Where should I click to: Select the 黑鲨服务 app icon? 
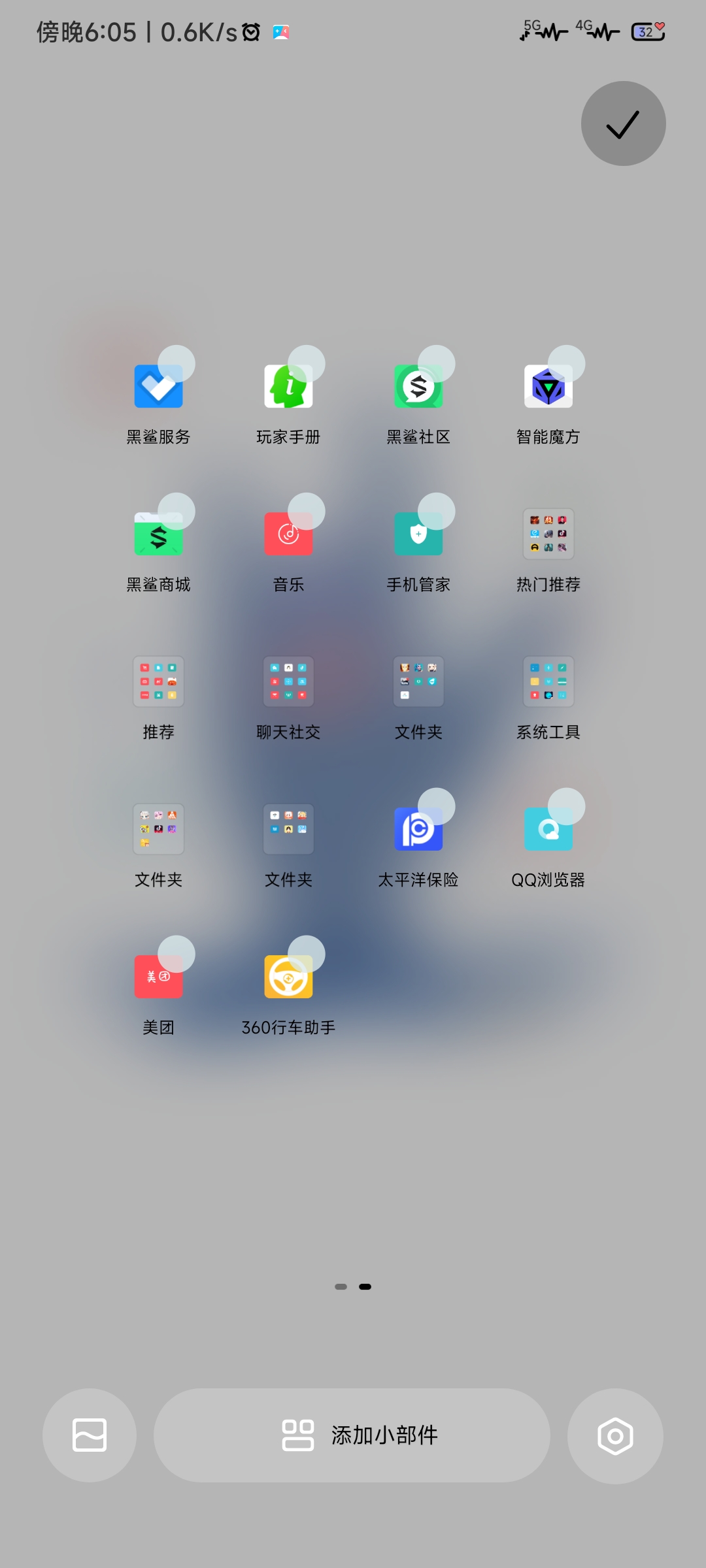pyautogui.click(x=158, y=386)
